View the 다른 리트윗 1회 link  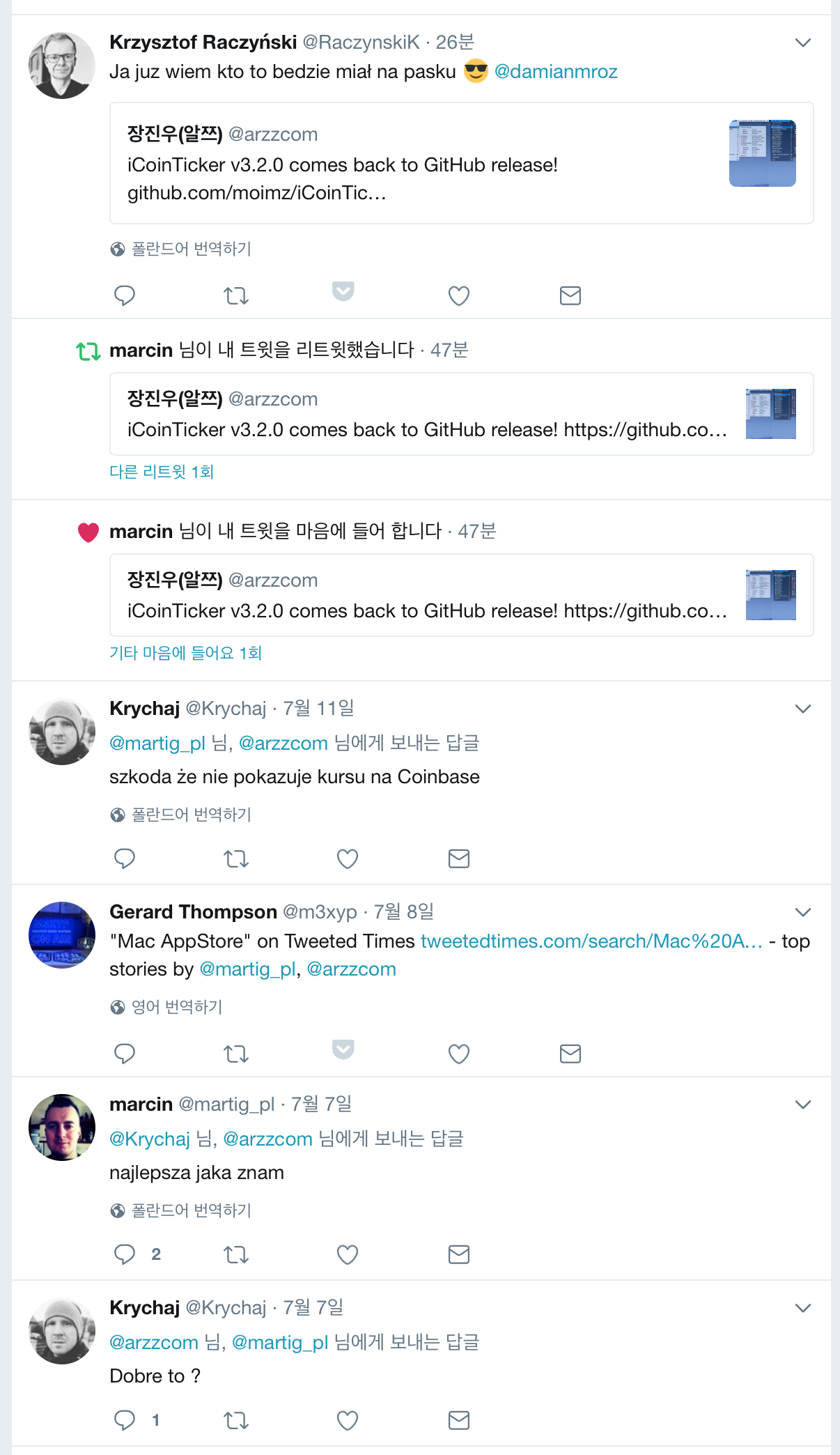pyautogui.click(x=162, y=472)
